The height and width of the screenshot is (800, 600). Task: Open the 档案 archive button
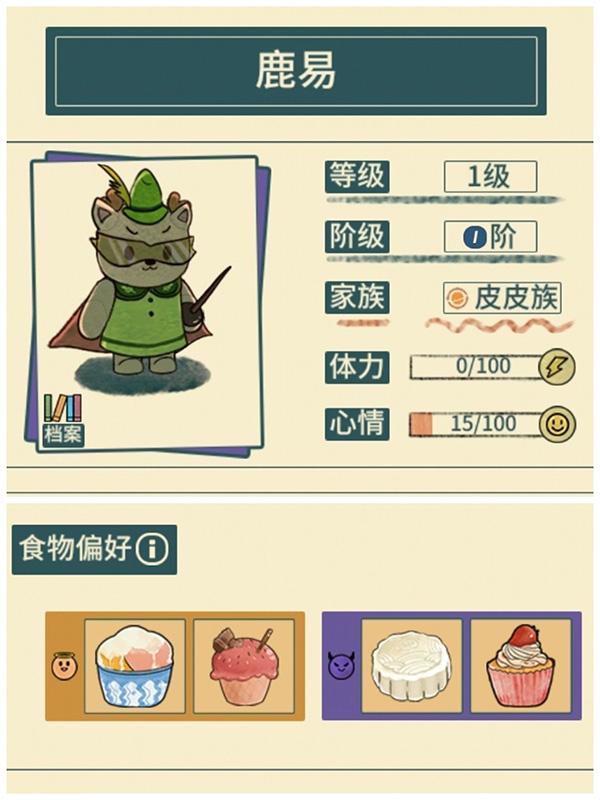tap(62, 420)
